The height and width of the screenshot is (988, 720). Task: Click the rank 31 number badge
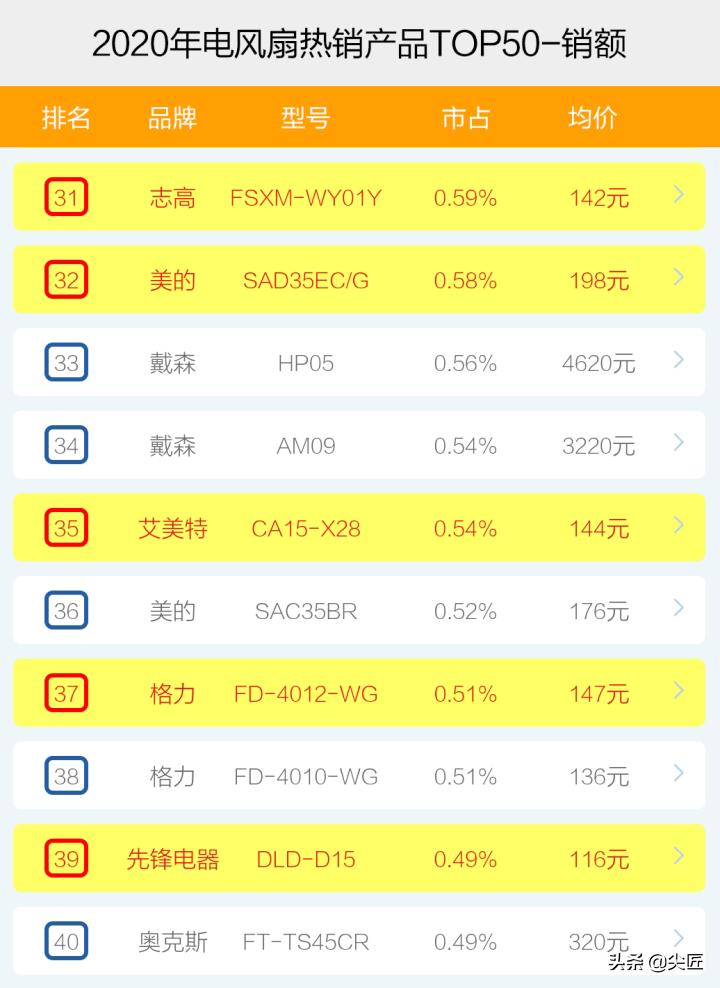click(65, 198)
